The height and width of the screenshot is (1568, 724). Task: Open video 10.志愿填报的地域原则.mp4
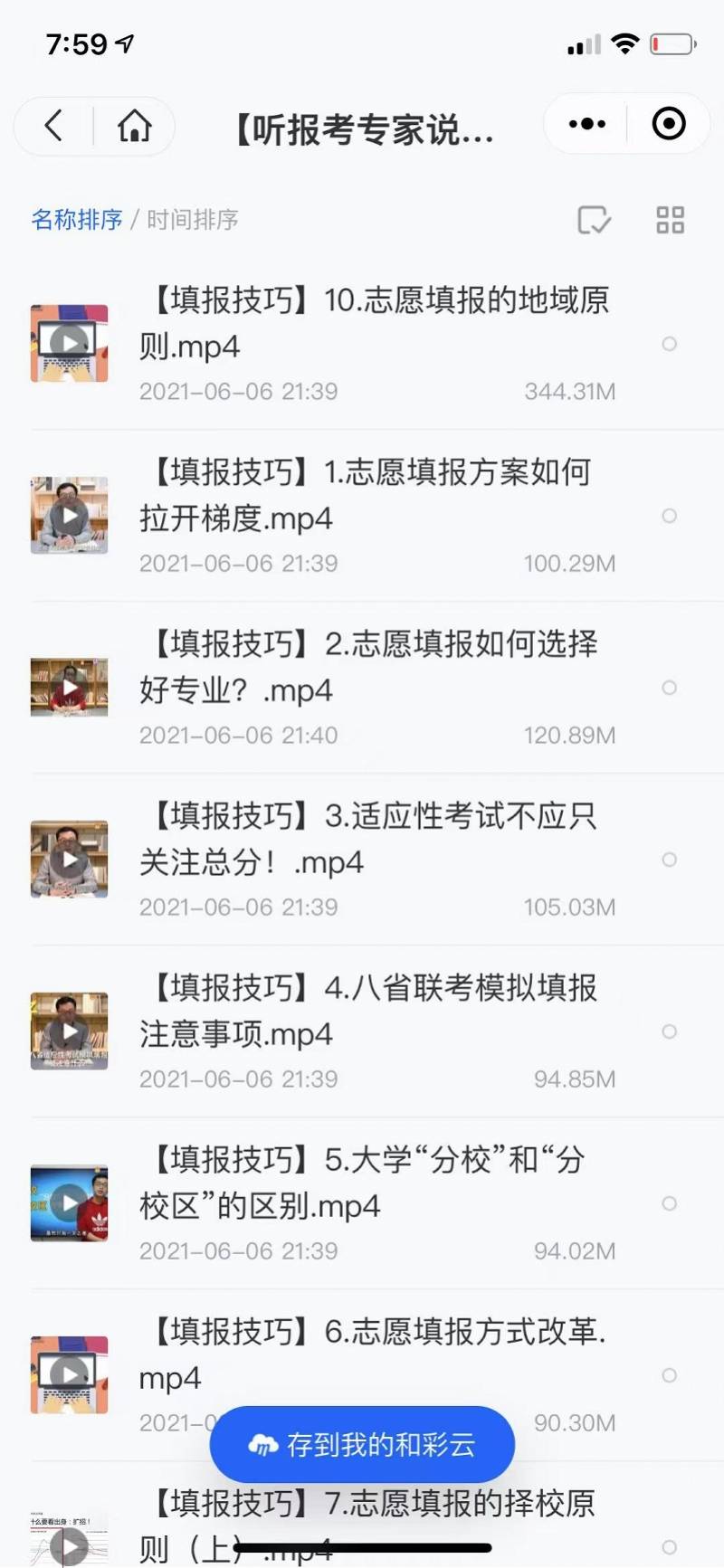375,323
